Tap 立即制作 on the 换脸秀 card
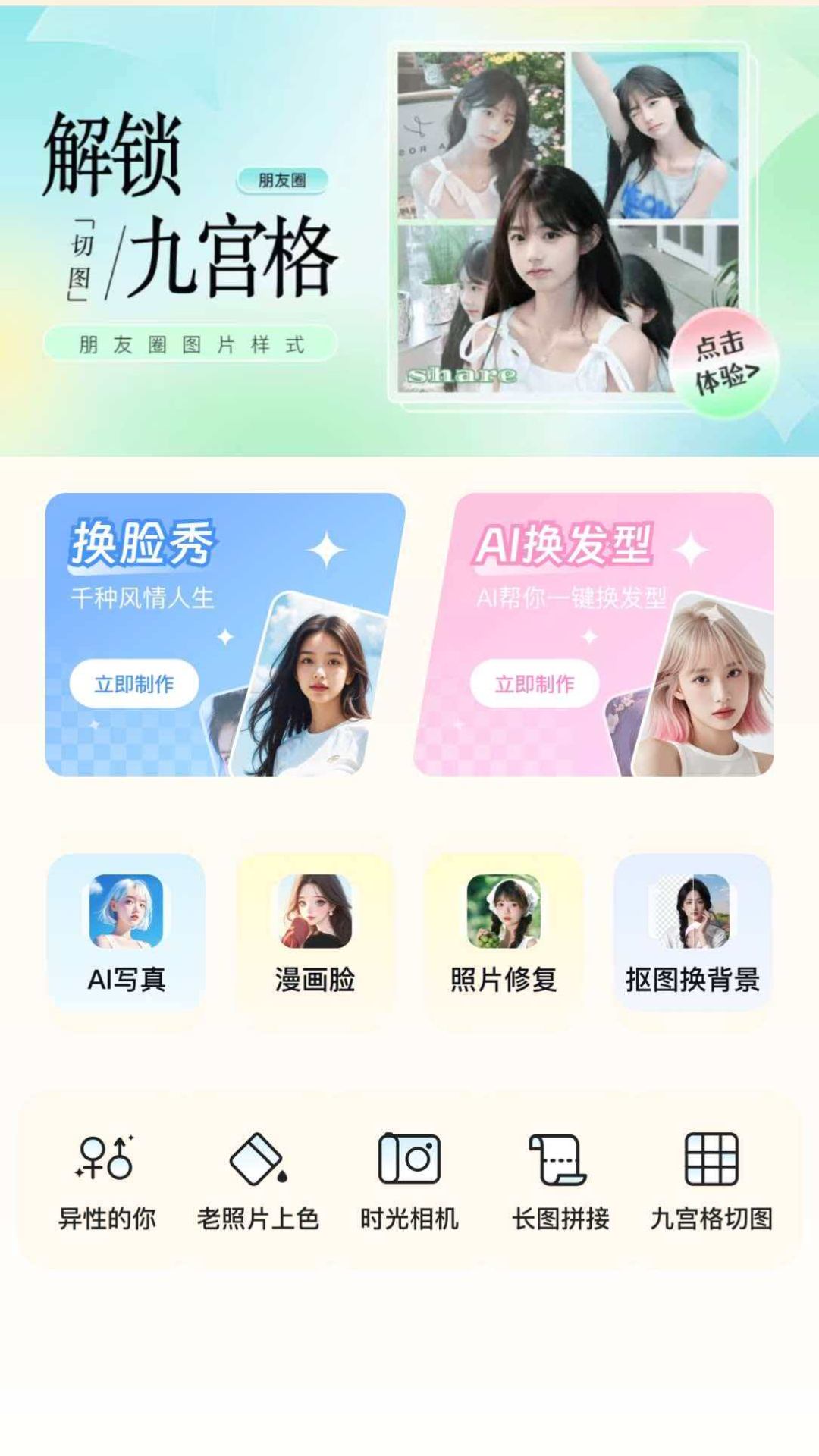 [x=134, y=684]
